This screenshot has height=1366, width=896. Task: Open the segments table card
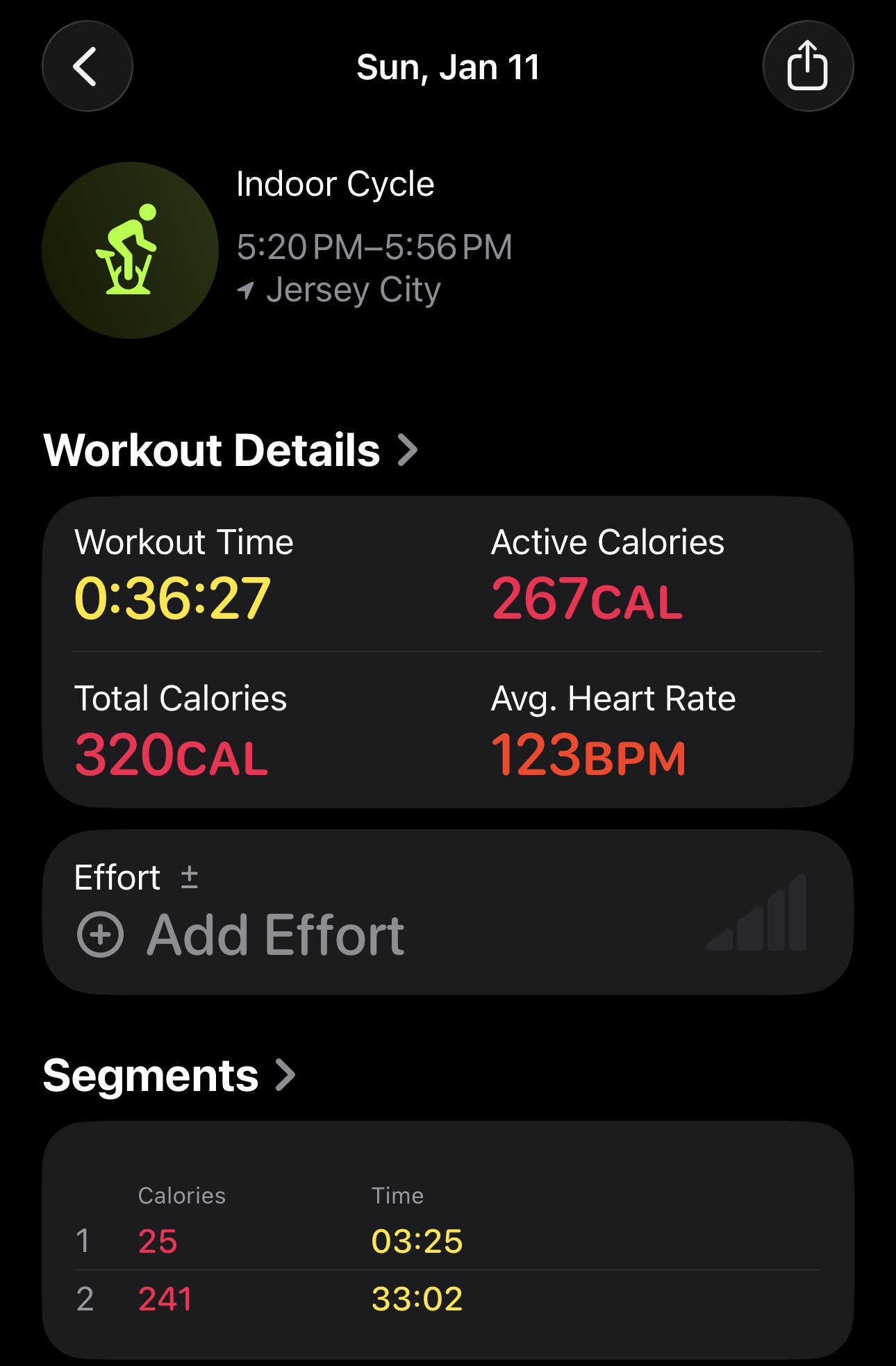(x=447, y=1240)
